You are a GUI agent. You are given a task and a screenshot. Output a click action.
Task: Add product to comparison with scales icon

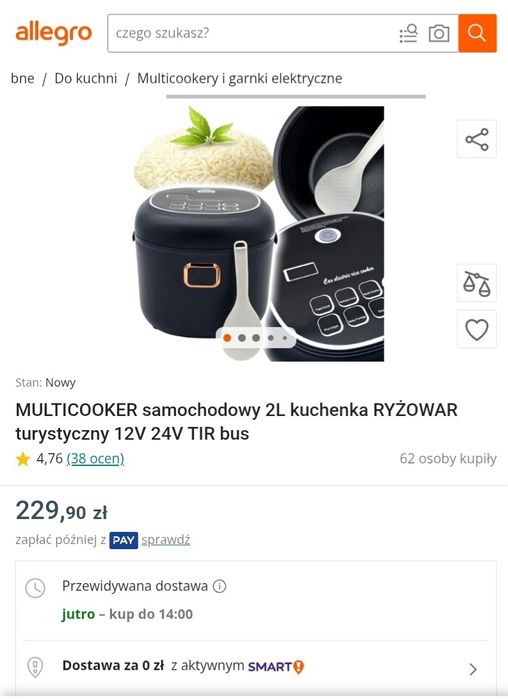pos(477,283)
